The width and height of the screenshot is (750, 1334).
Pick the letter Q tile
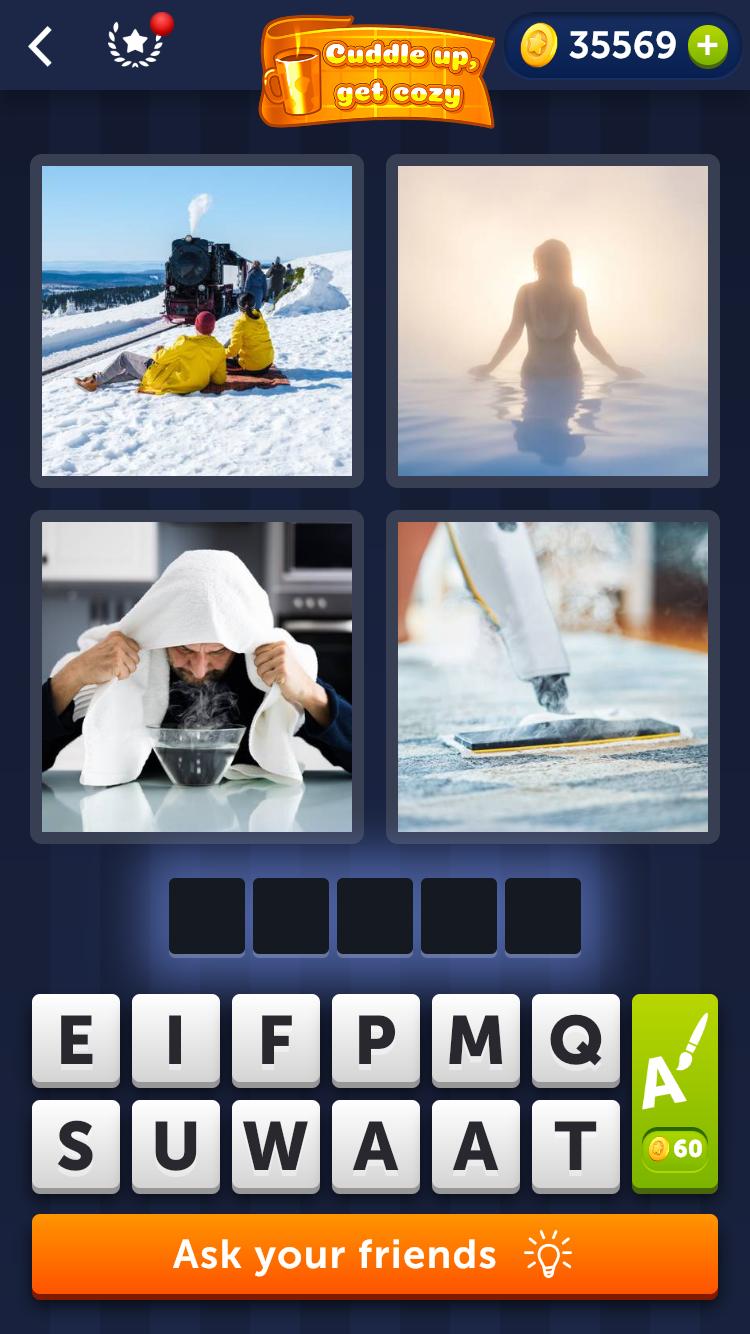(x=576, y=1040)
